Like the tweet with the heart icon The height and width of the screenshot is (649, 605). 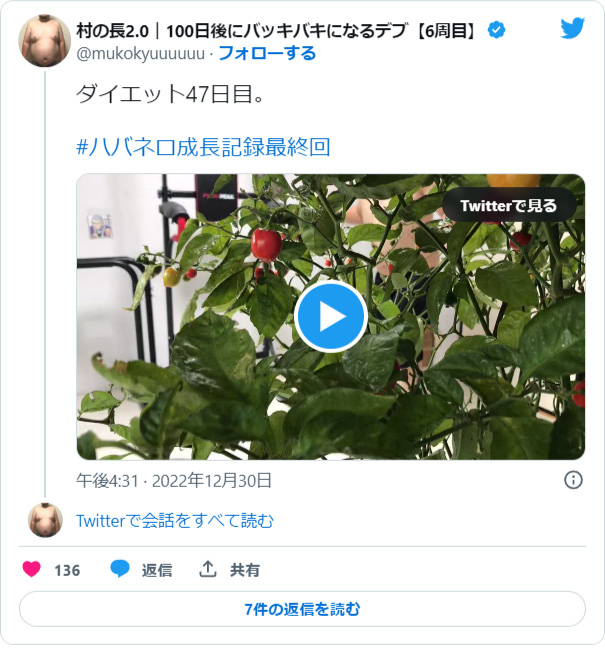coord(32,569)
